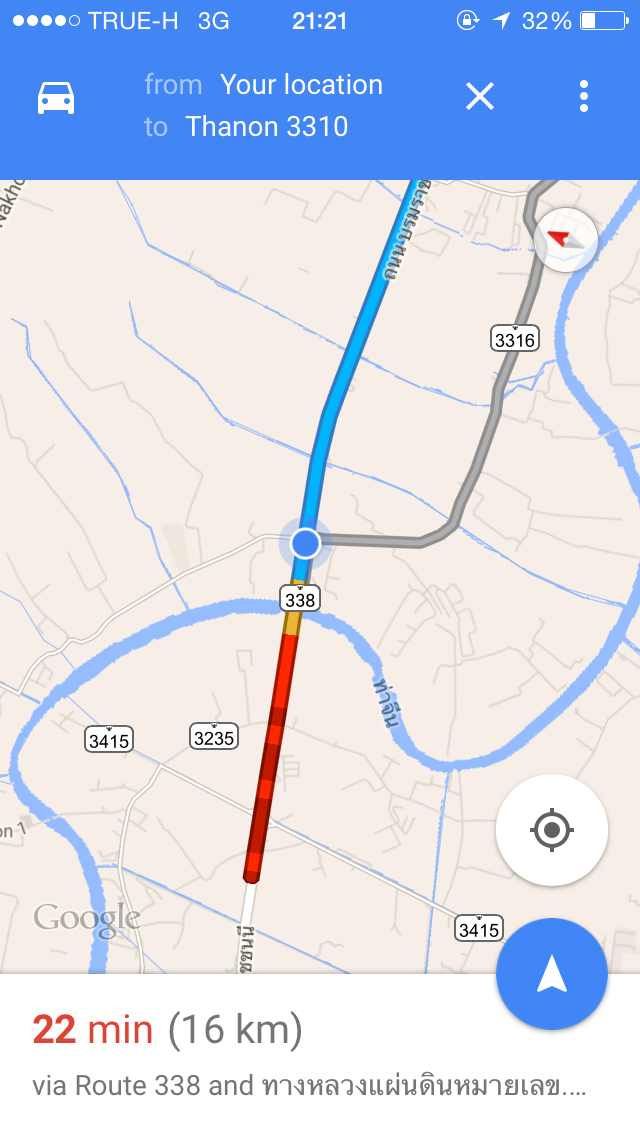Screen dimensions: 640x1136
Task: Open the three-dot overflow menu
Action: [x=583, y=96]
